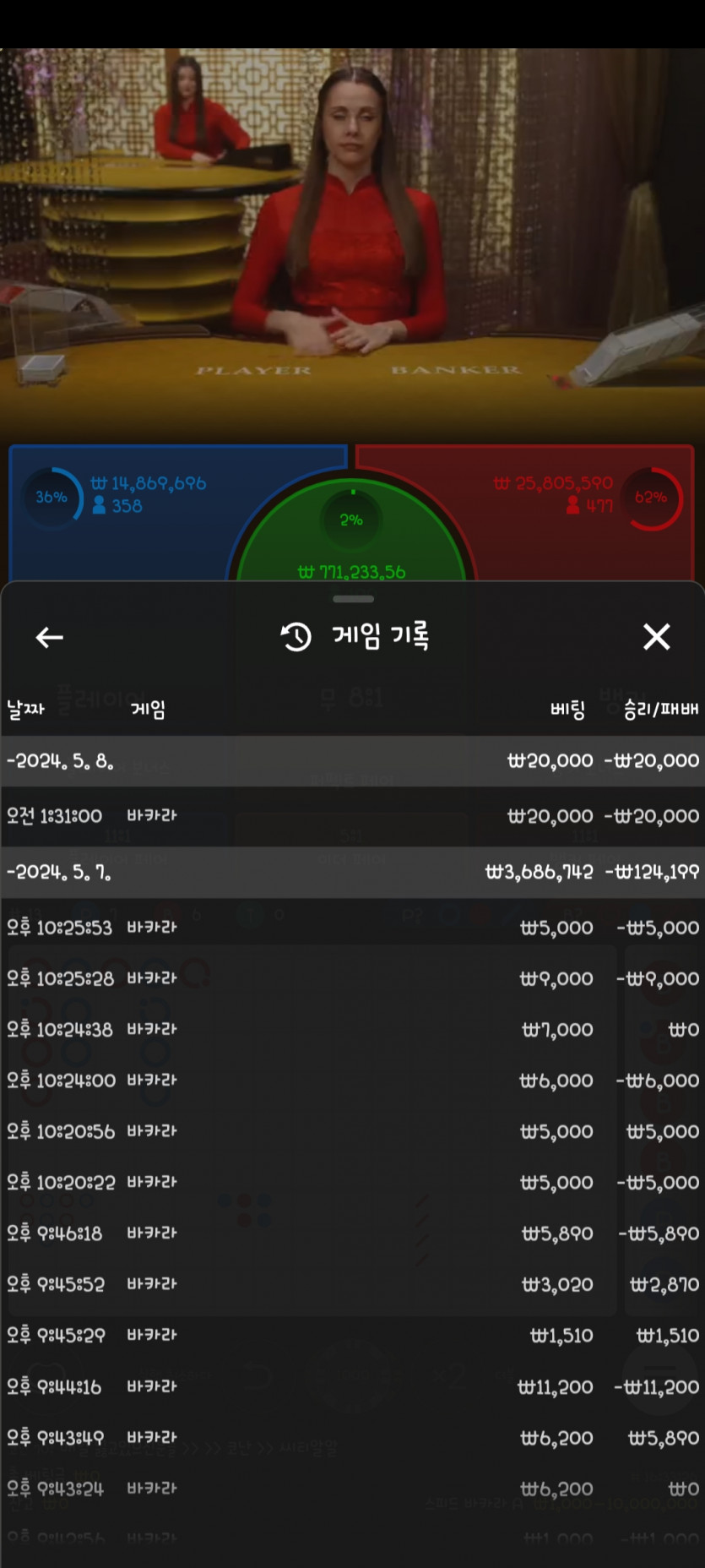
Task: View the 오후 9:44:16 game entry
Action: coord(352,1386)
